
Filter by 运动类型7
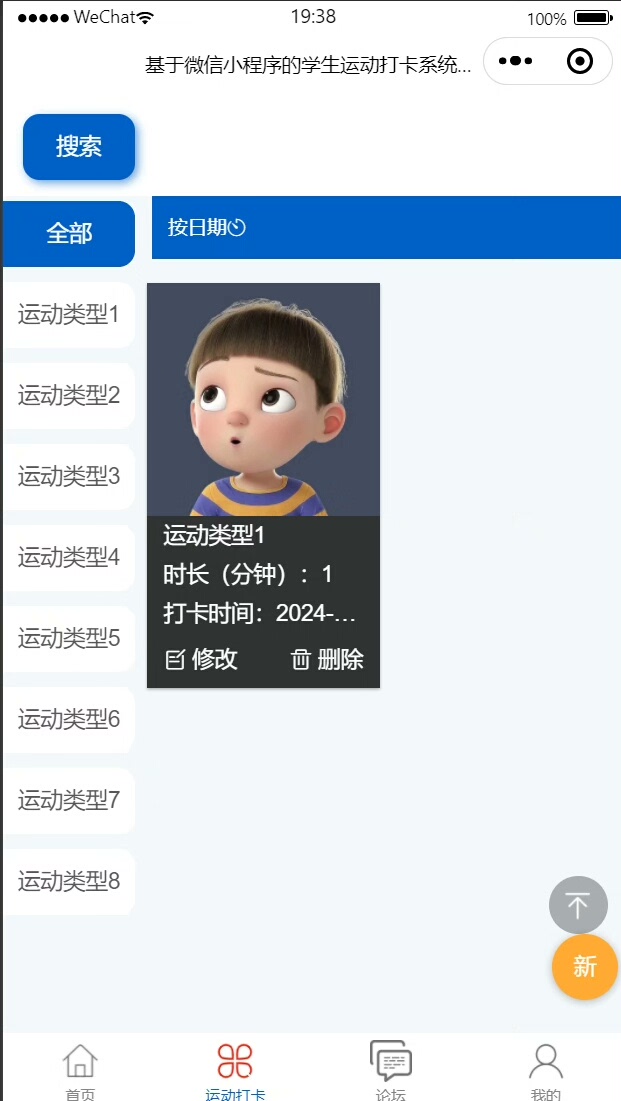68,801
